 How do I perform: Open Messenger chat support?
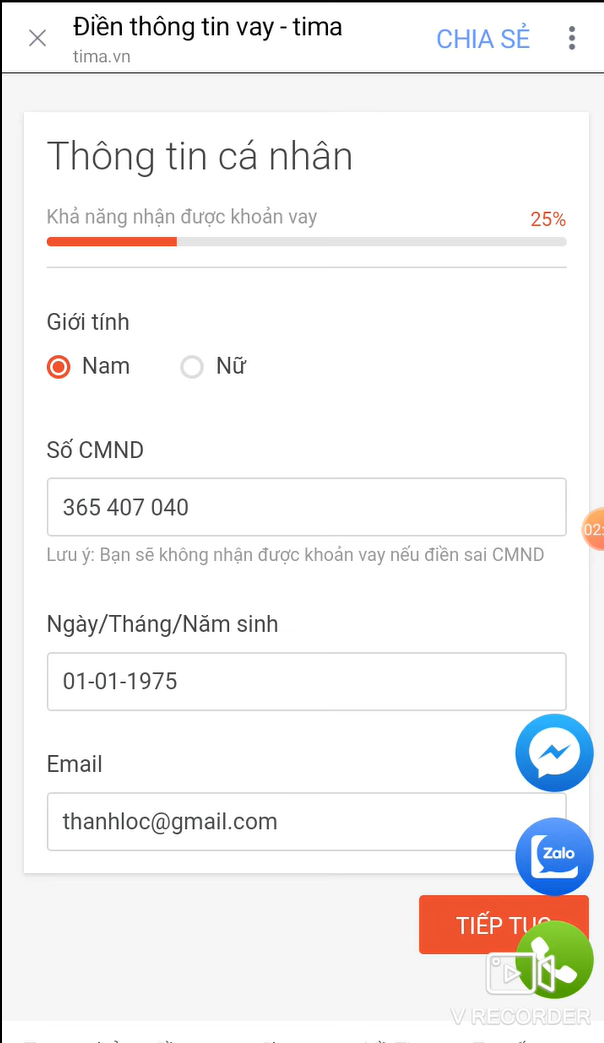[554, 754]
